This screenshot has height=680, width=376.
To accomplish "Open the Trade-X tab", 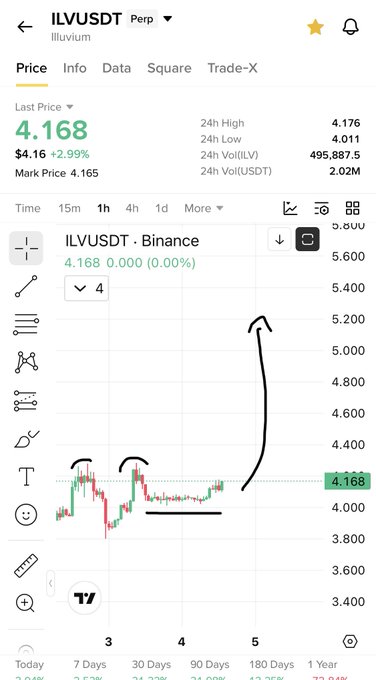I will (232, 68).
